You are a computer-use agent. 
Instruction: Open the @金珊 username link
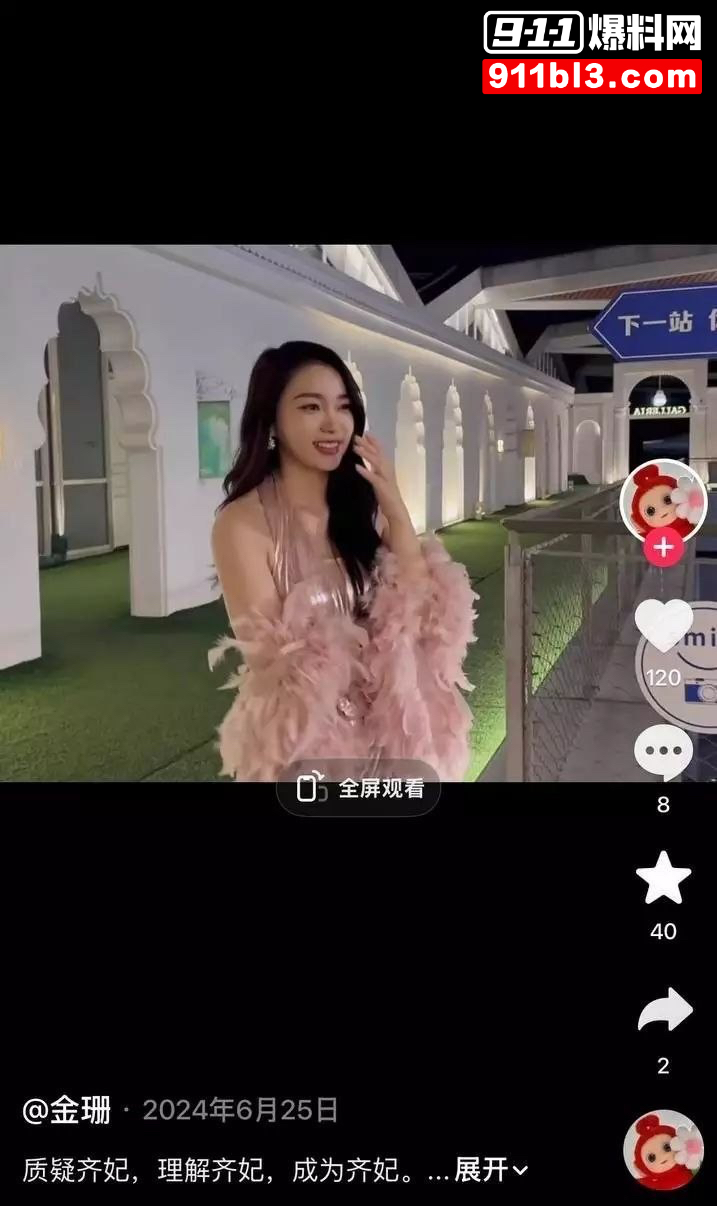(67, 1110)
